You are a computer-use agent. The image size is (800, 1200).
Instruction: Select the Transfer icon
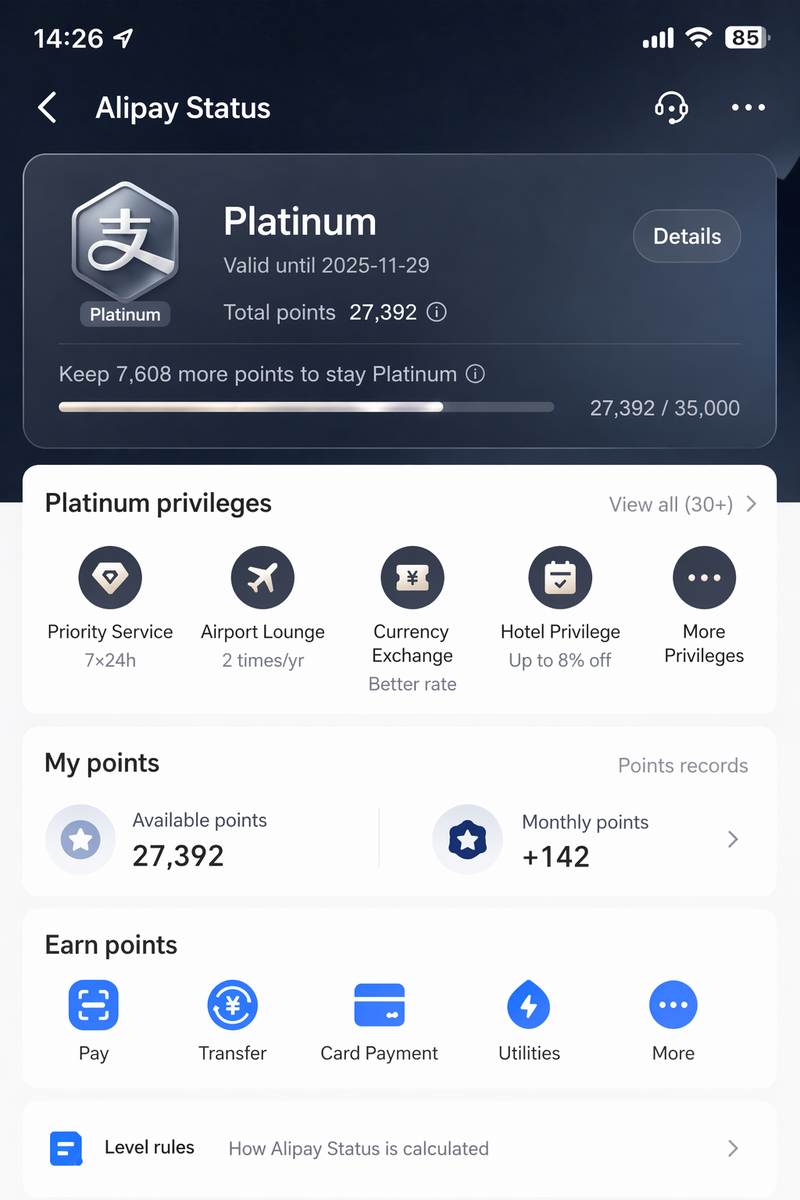point(232,1005)
